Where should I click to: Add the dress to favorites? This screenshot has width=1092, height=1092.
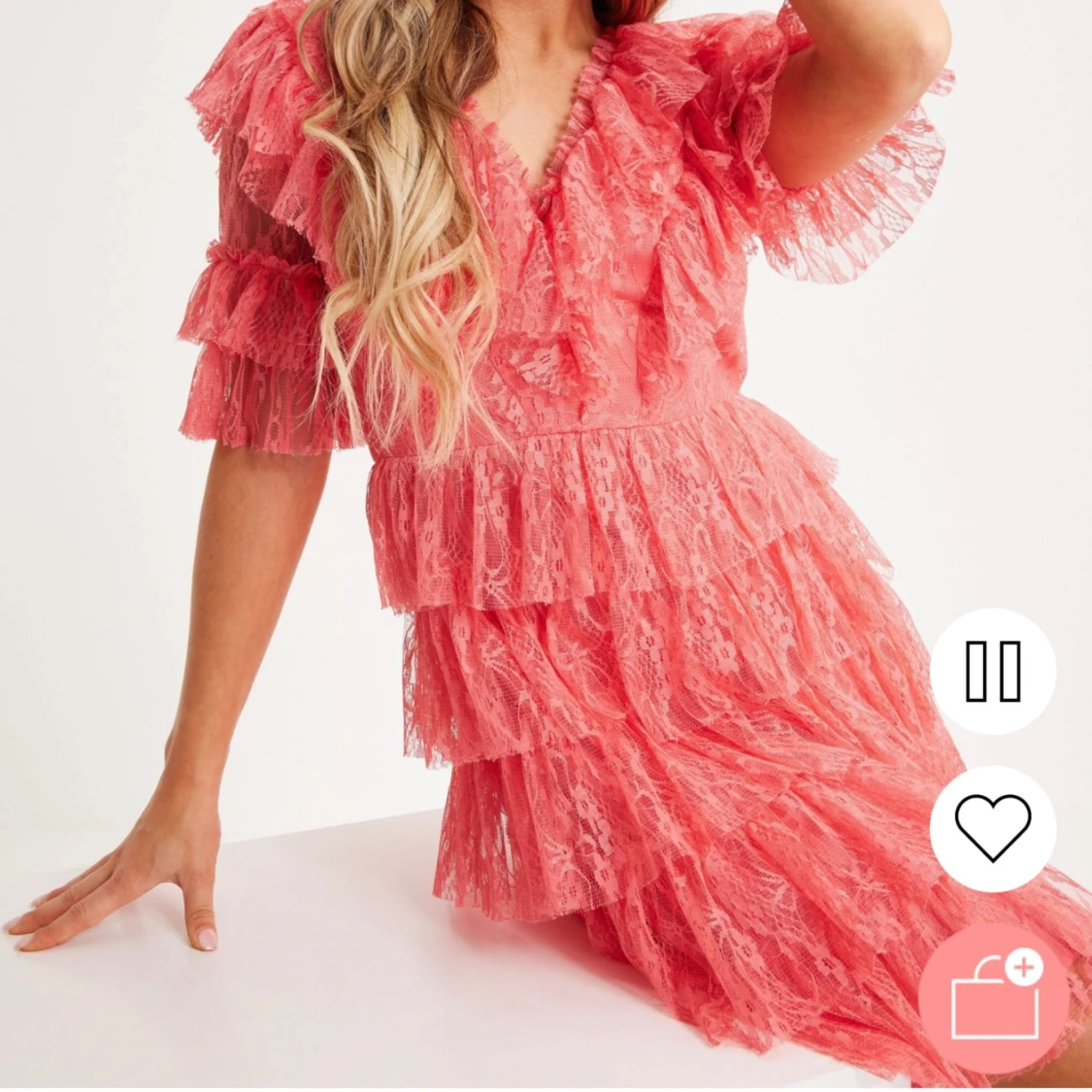(992, 828)
